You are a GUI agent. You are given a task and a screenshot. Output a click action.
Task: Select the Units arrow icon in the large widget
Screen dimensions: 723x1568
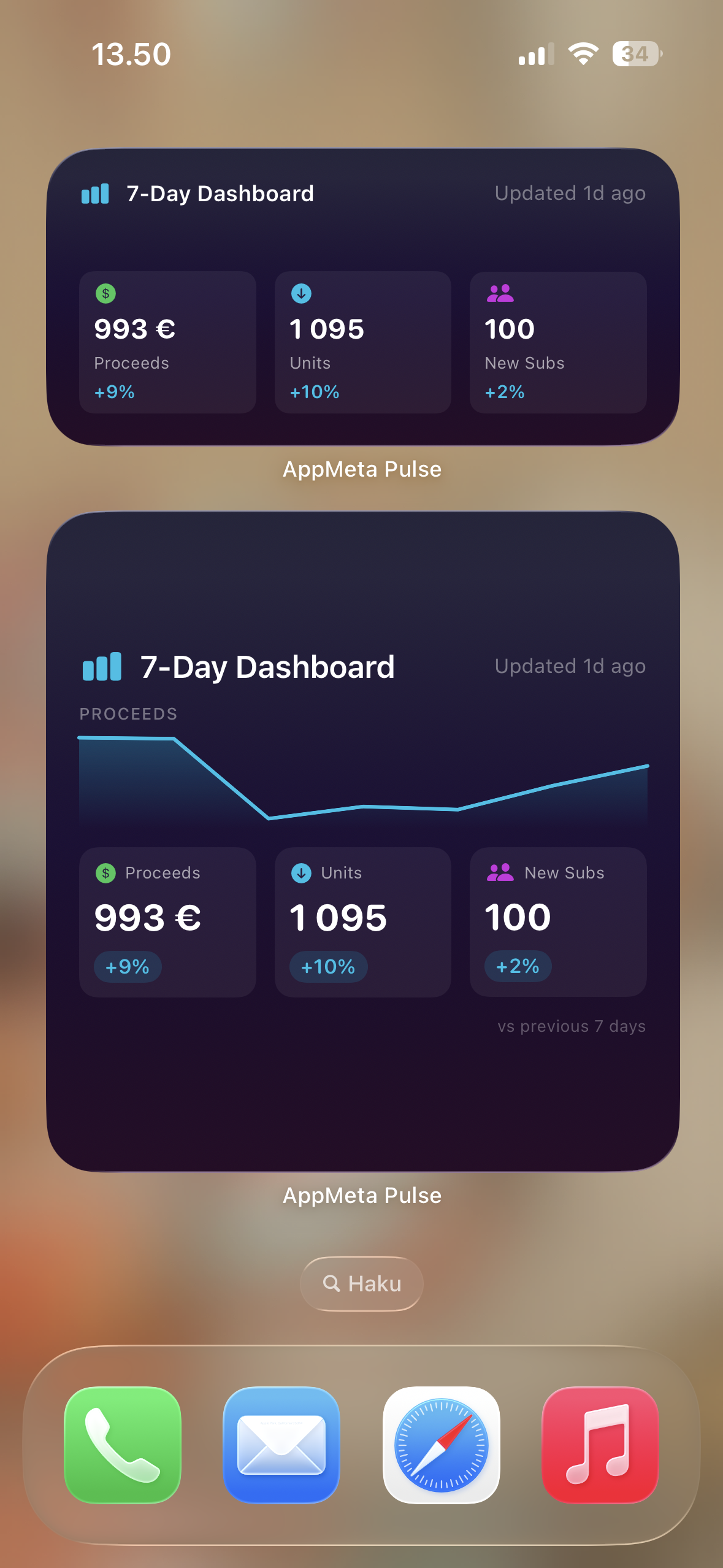300,872
